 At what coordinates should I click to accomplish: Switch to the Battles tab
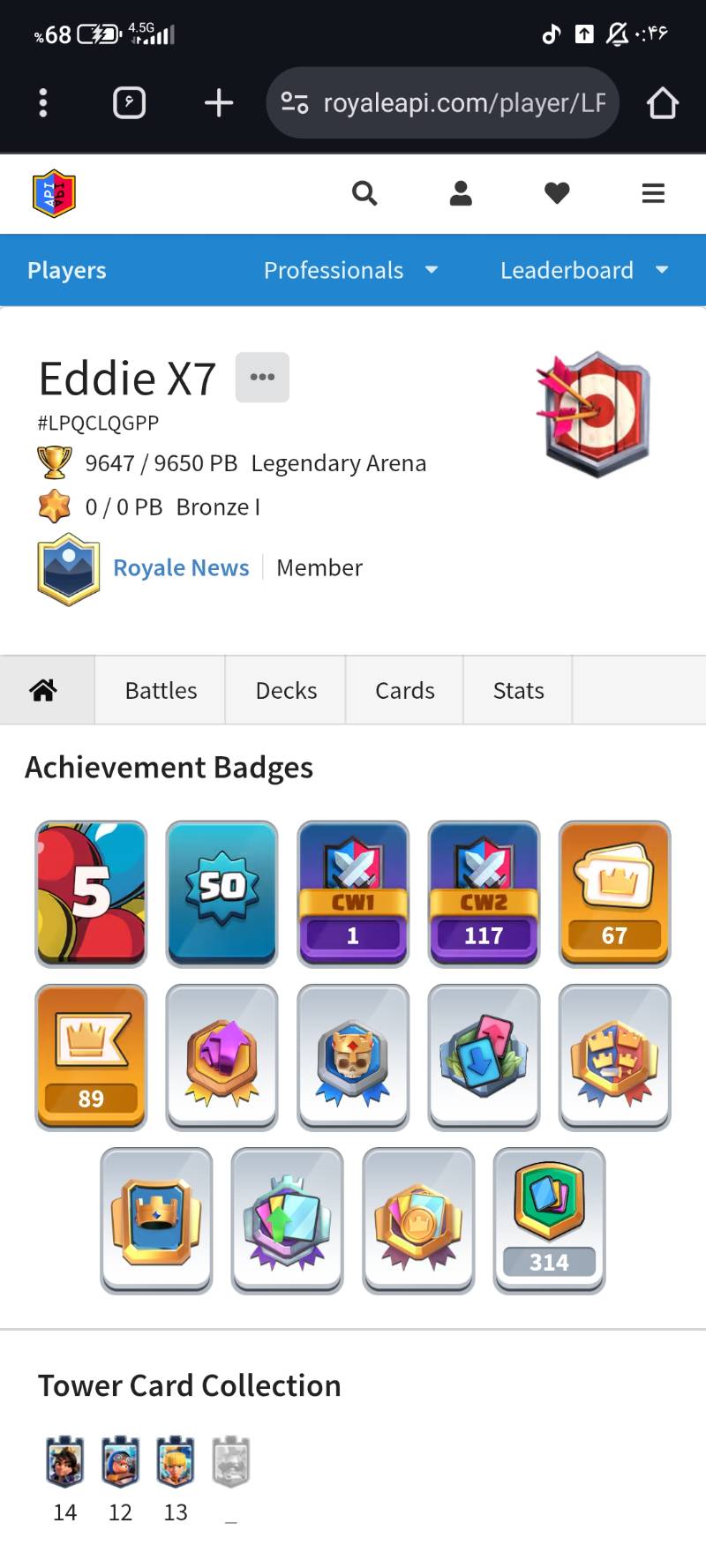(x=161, y=690)
